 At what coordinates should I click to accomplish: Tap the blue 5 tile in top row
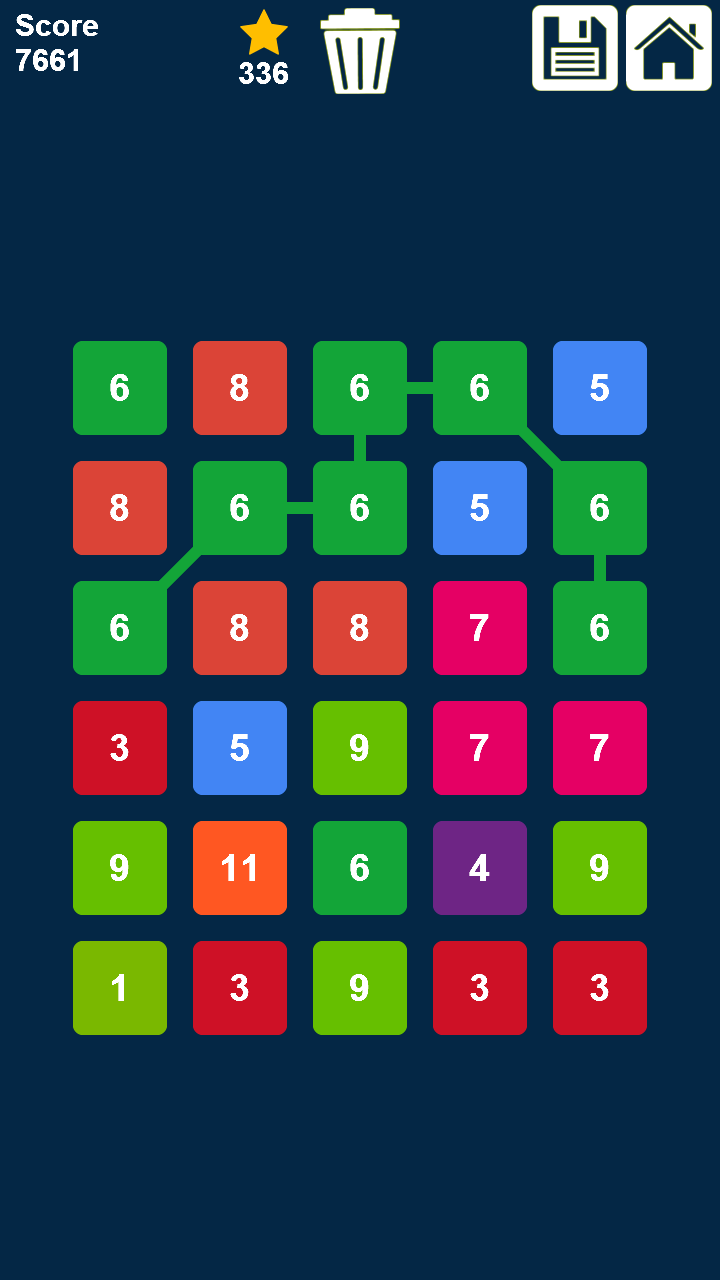[x=600, y=388]
